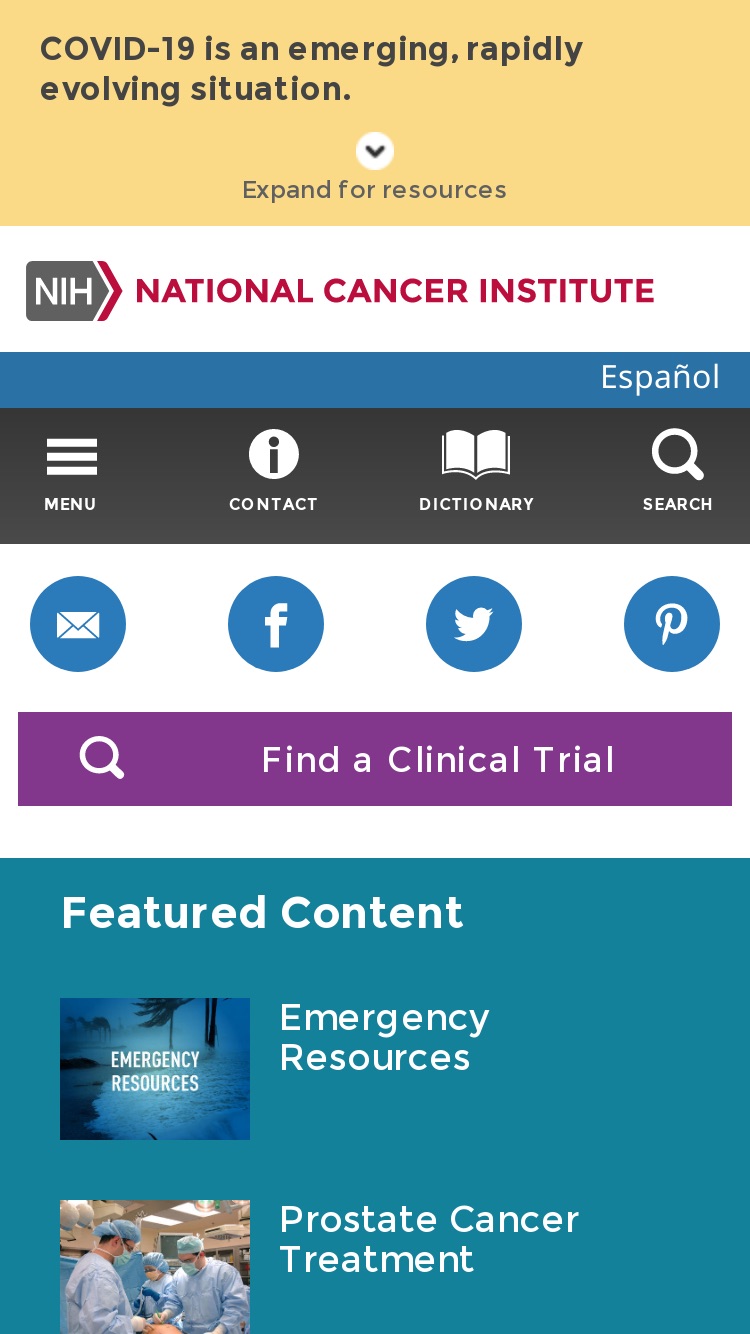Open the Dictionary
This screenshot has height=1334, width=750.
[476, 473]
